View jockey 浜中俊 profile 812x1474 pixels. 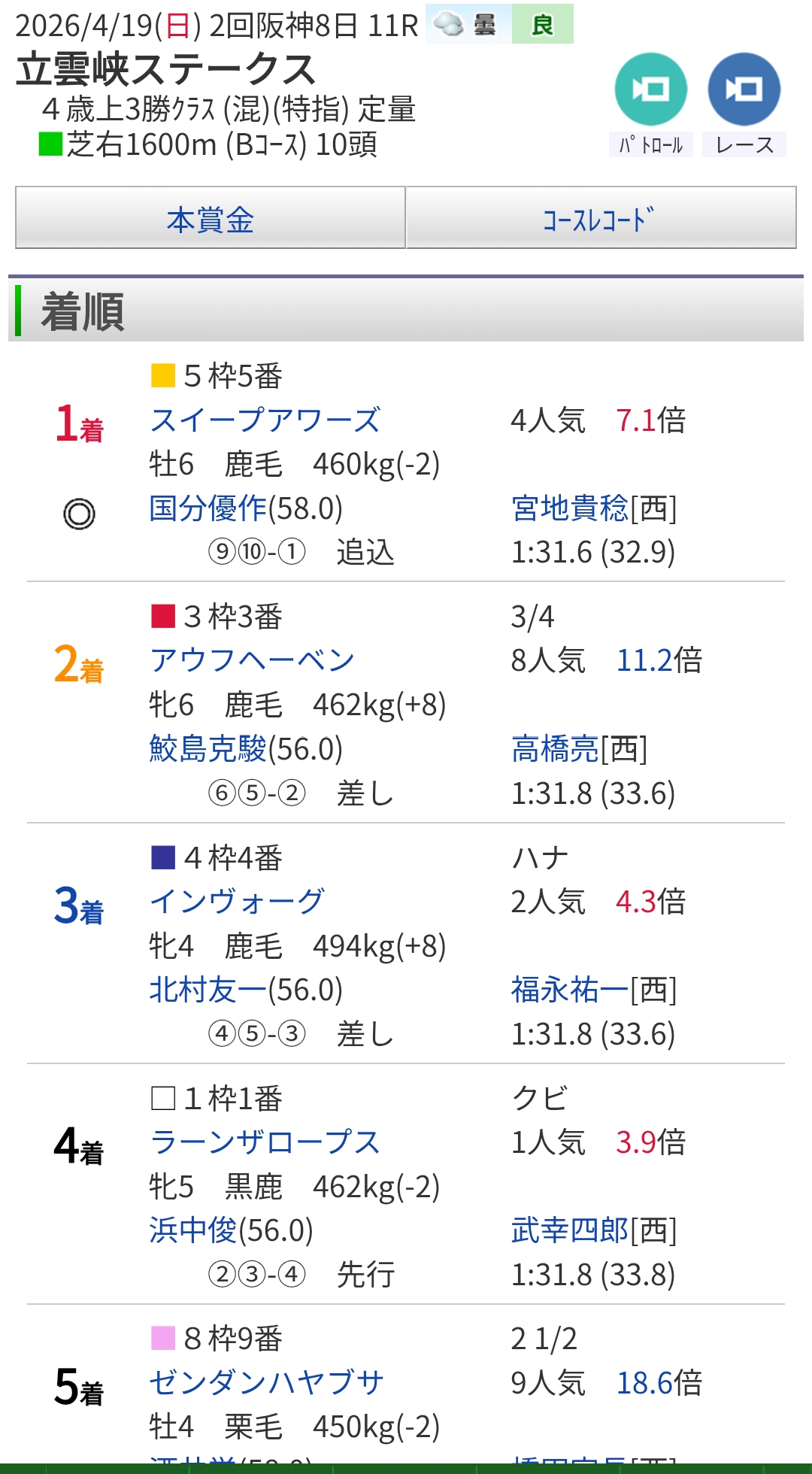[x=193, y=1230]
